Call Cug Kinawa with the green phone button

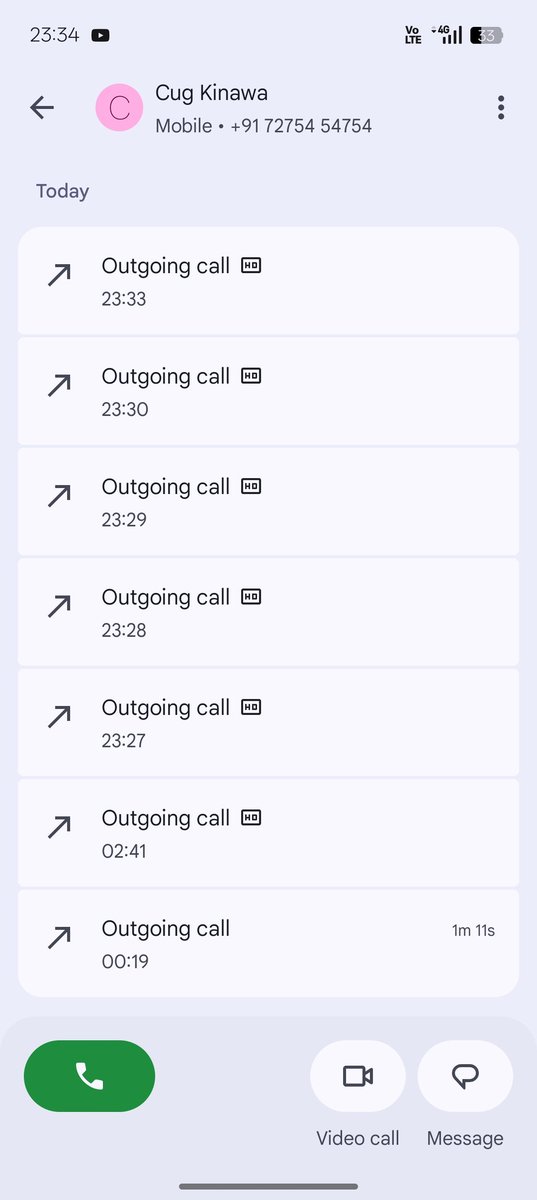pyautogui.click(x=89, y=1076)
